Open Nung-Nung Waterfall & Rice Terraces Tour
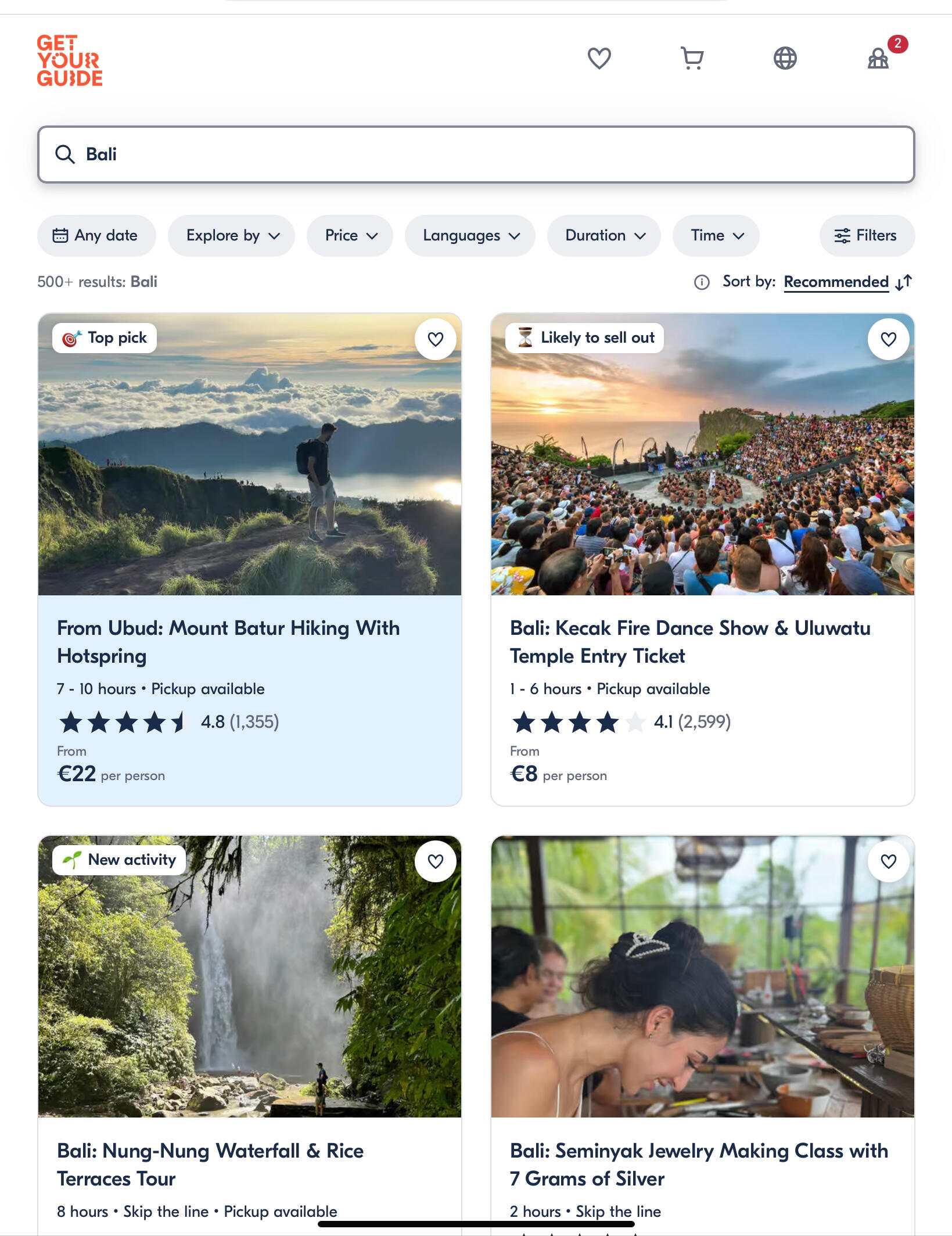 (x=210, y=1164)
